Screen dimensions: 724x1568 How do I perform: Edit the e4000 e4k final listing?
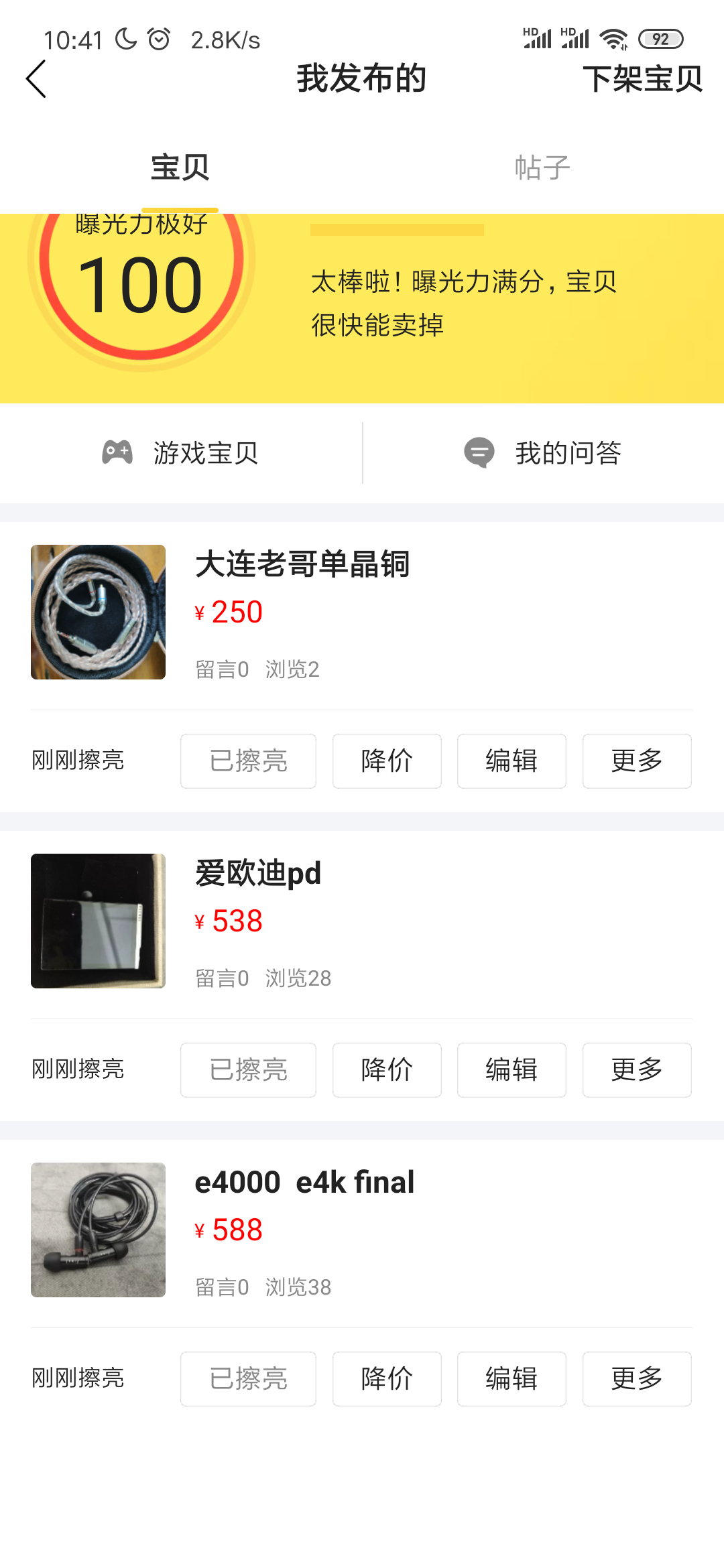(511, 1379)
